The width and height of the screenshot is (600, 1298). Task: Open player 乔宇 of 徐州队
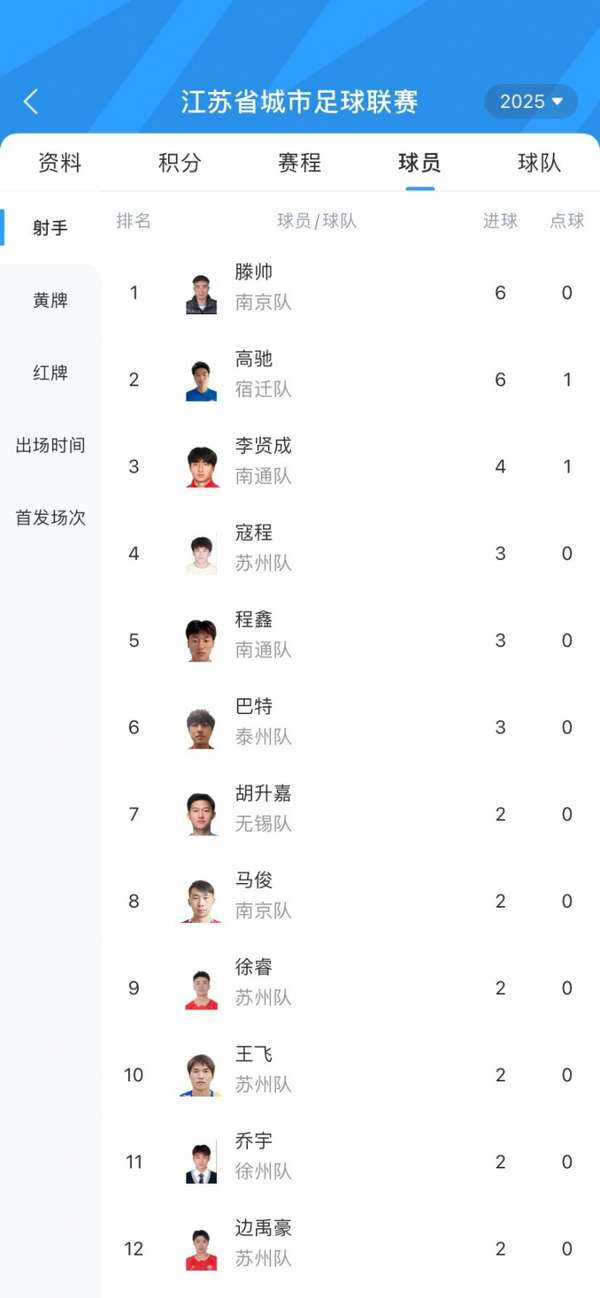[350, 1163]
